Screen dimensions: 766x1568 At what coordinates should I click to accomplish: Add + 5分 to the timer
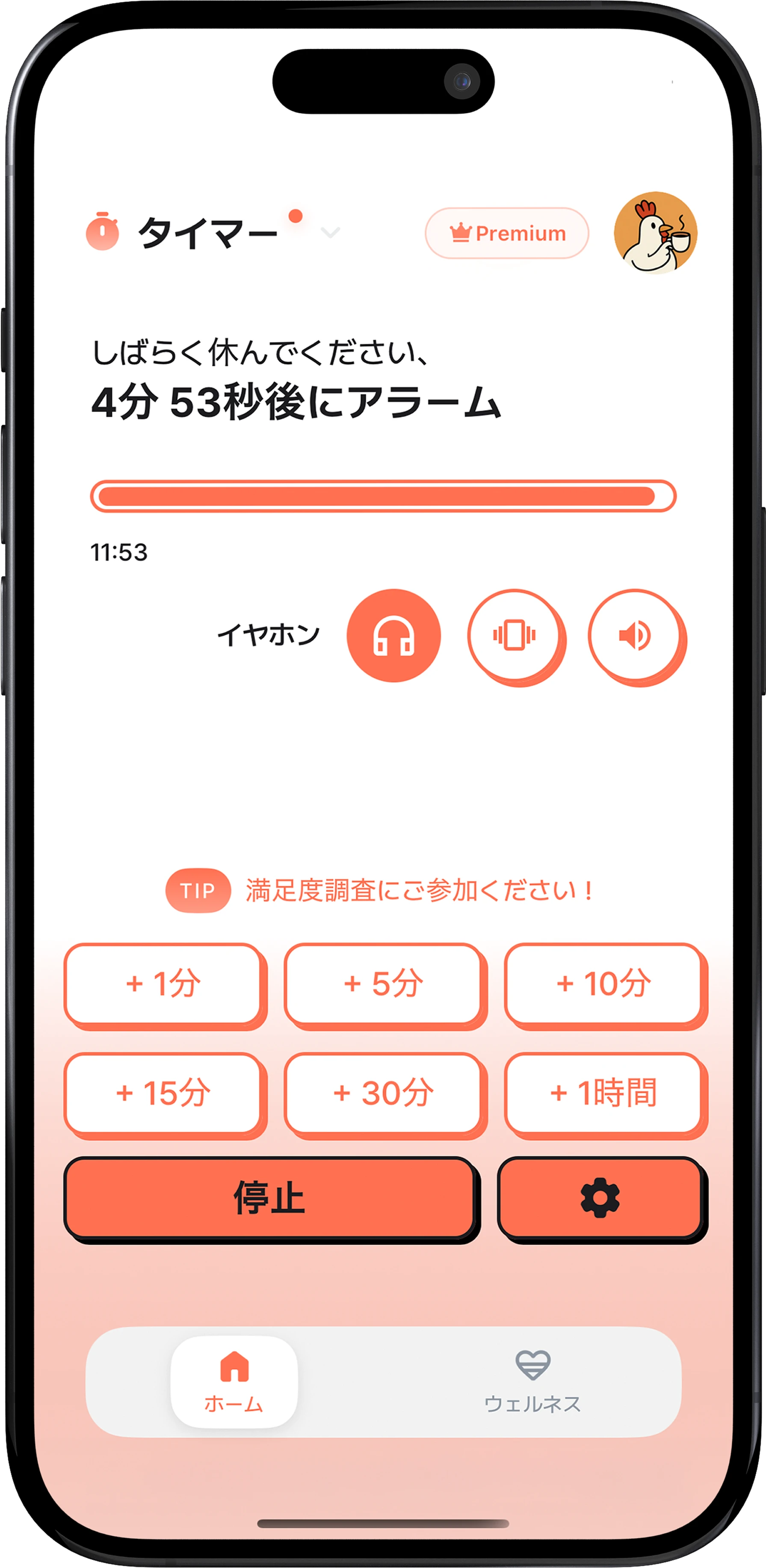(383, 984)
